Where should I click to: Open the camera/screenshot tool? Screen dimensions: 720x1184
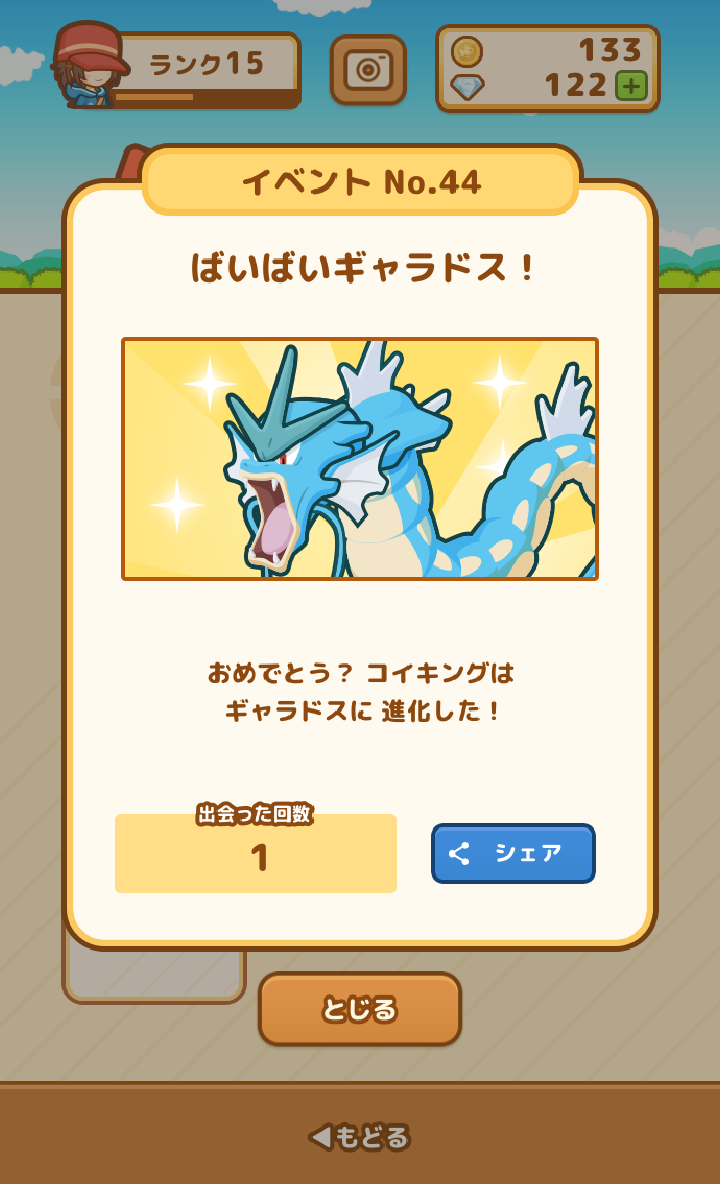[x=368, y=70]
